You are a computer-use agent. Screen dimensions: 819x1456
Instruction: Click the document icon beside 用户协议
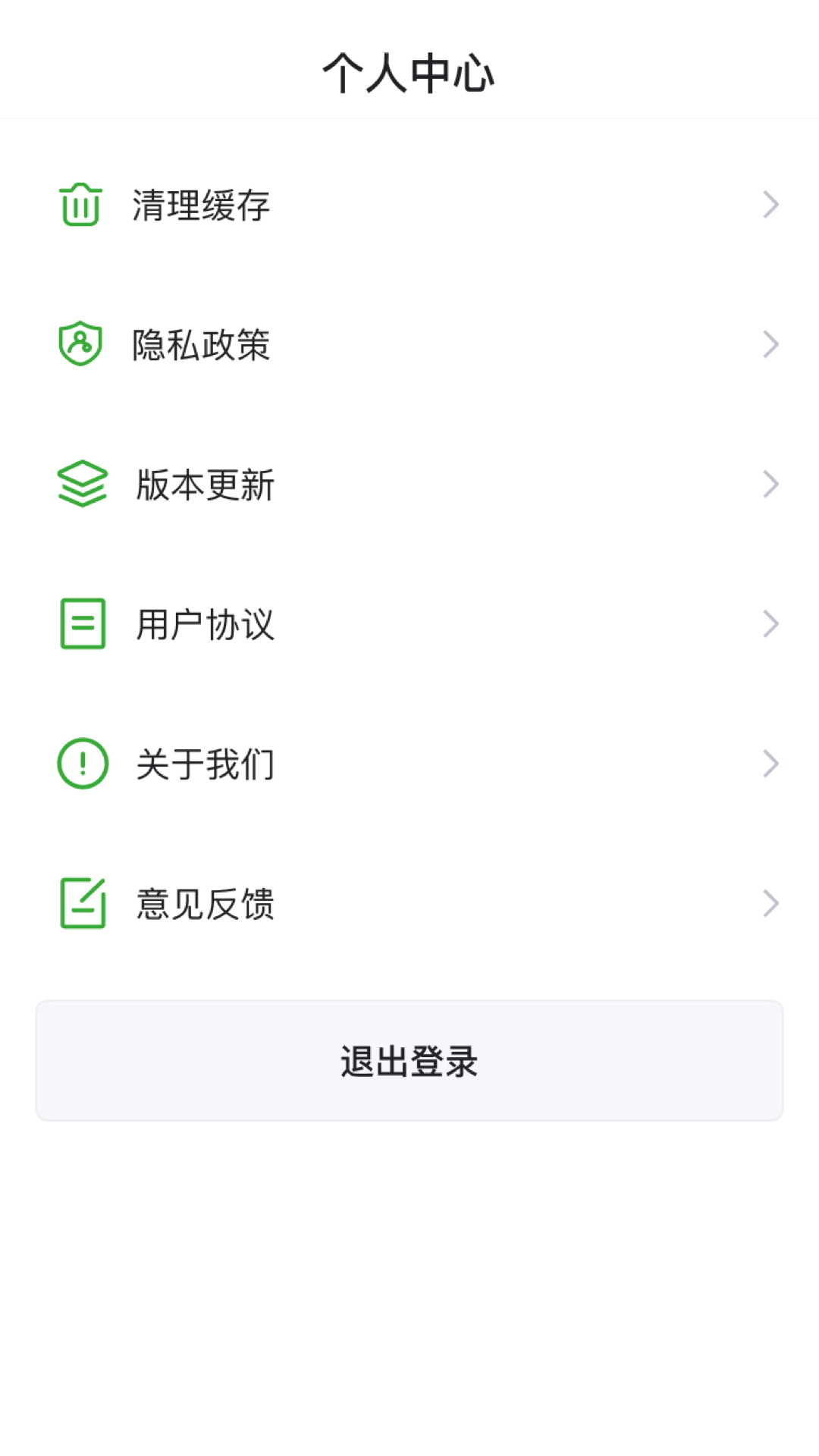82,623
